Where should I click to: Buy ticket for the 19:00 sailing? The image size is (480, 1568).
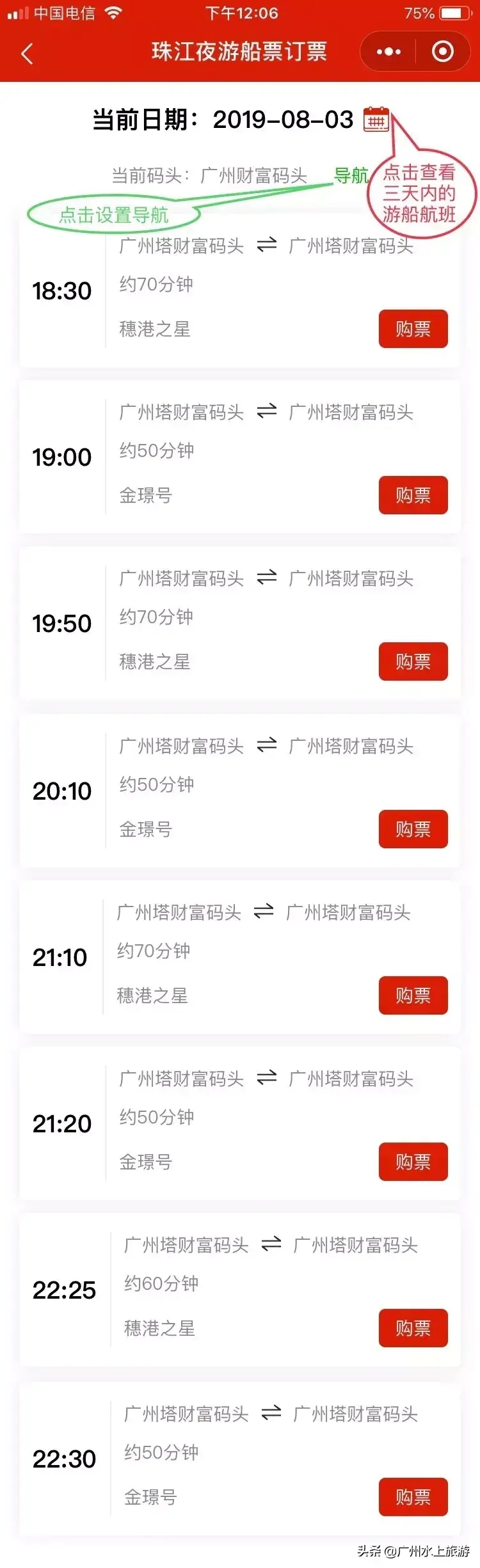pyautogui.click(x=413, y=495)
